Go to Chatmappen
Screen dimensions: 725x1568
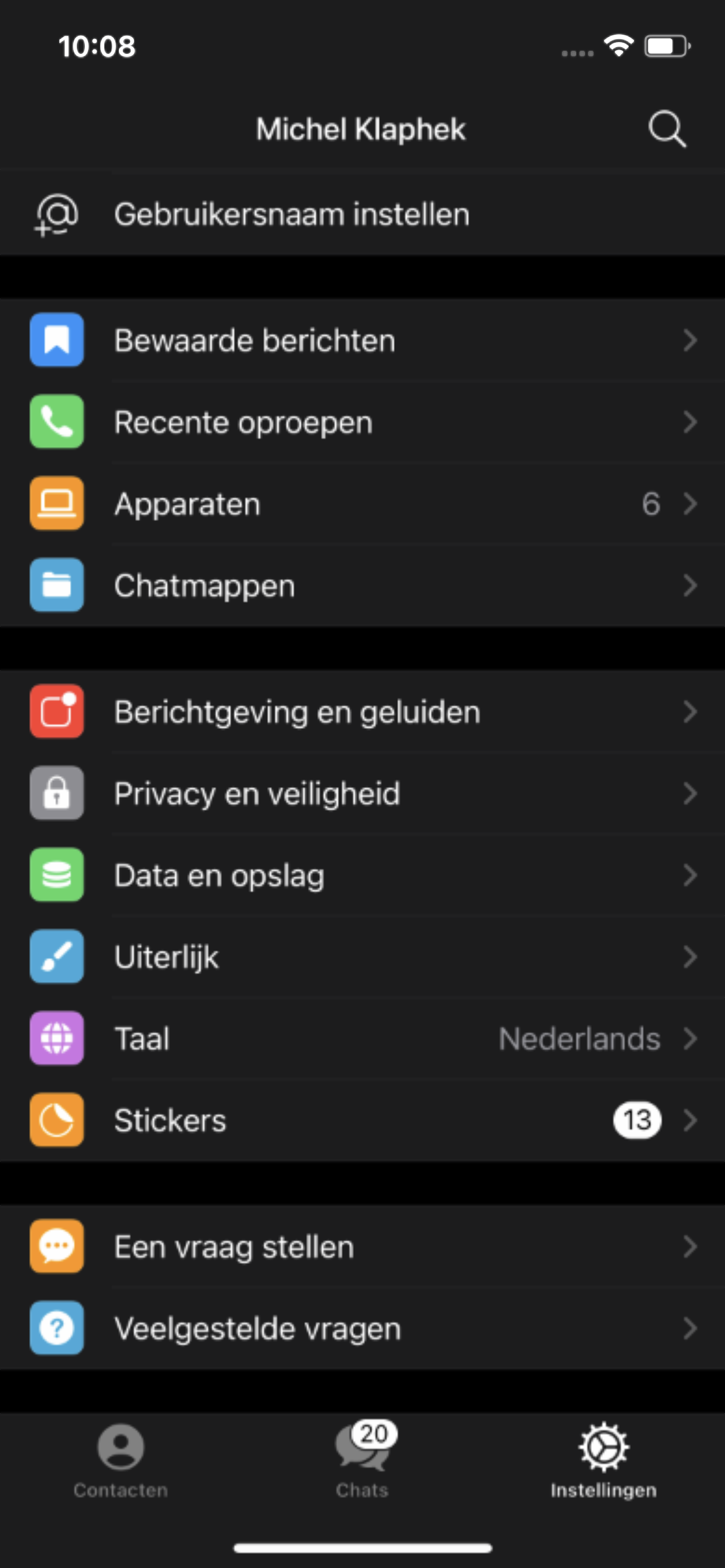pyautogui.click(x=362, y=585)
